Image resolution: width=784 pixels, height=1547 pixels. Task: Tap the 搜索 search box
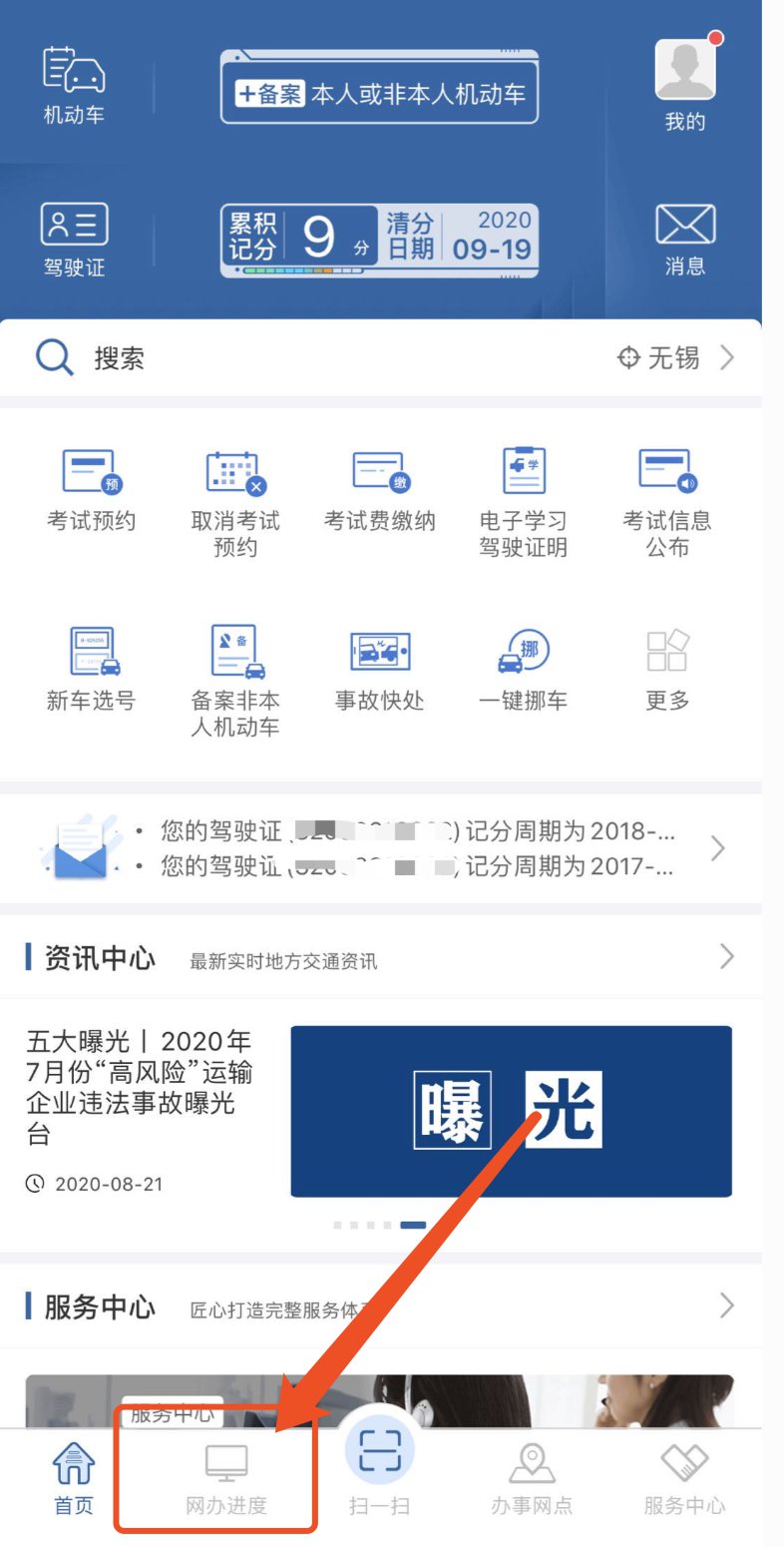[299, 357]
